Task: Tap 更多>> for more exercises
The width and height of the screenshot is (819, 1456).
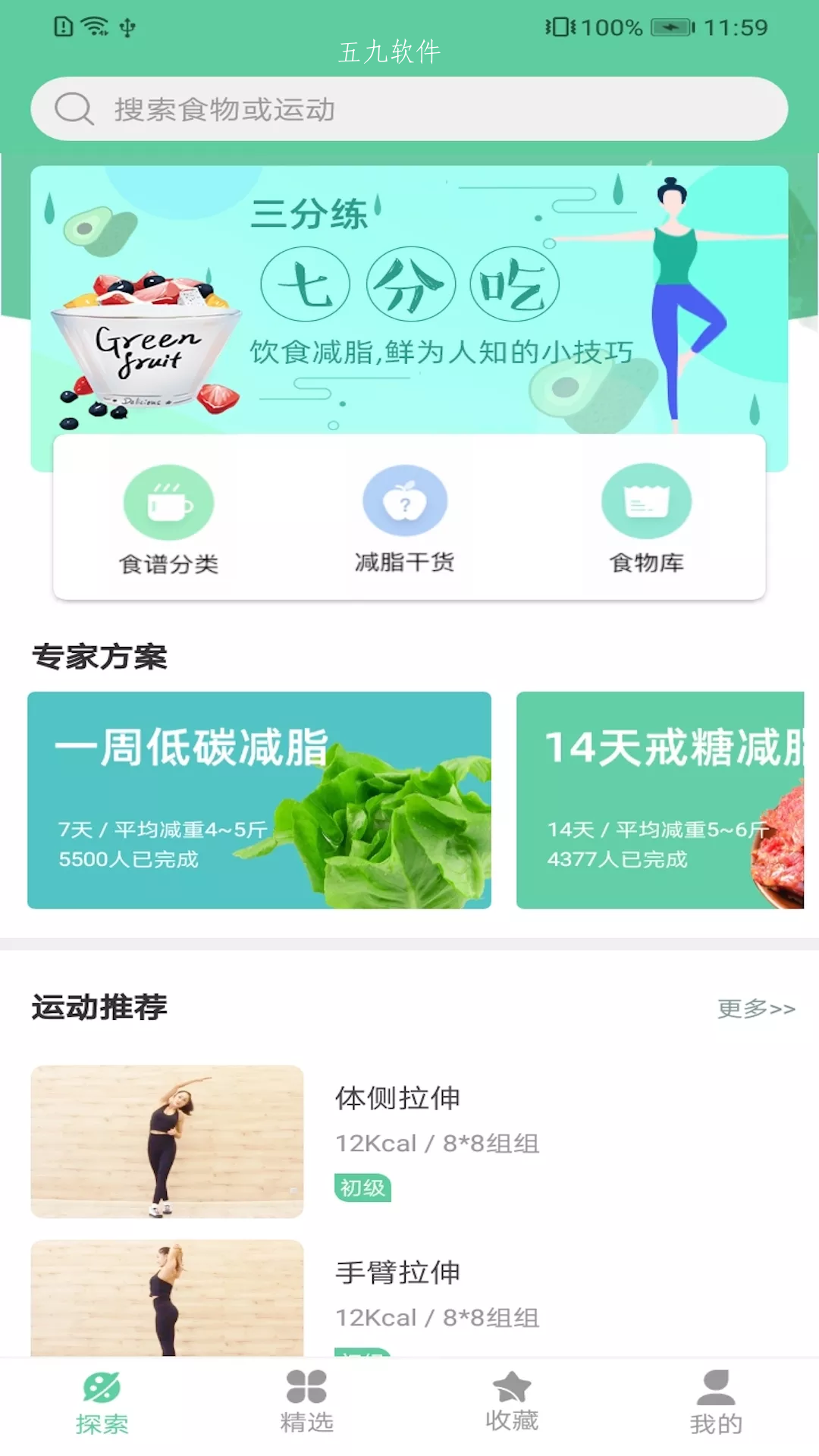Action: click(756, 1009)
